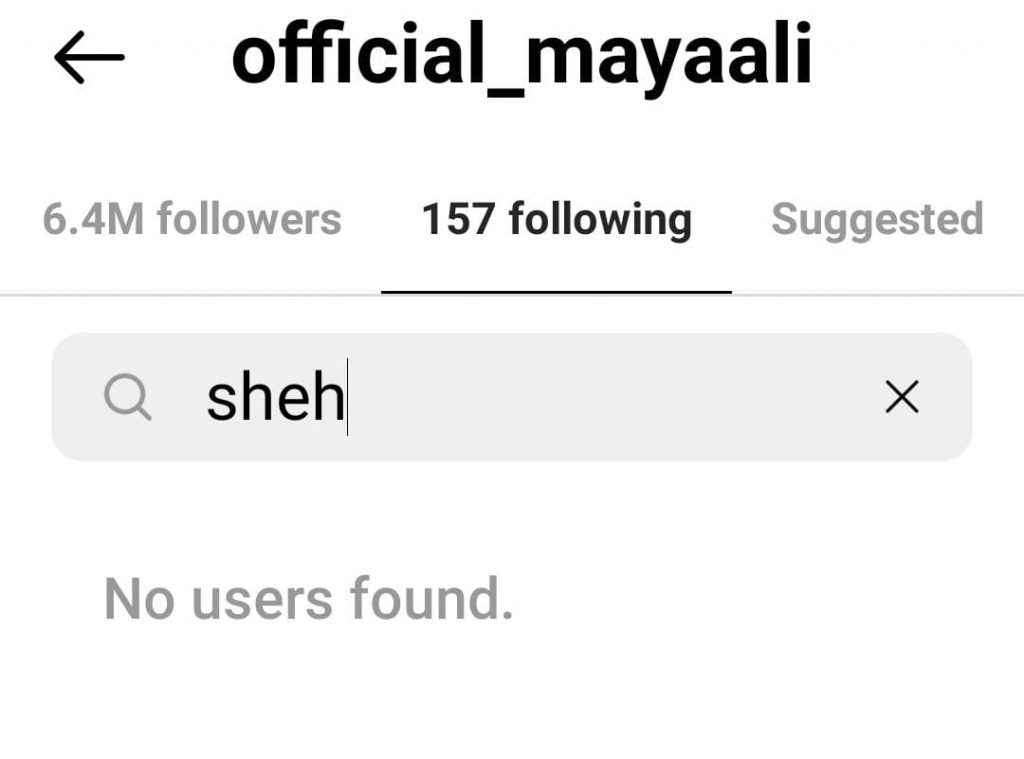
Task: Switch to the 6.4M followers tab
Action: coord(192,219)
